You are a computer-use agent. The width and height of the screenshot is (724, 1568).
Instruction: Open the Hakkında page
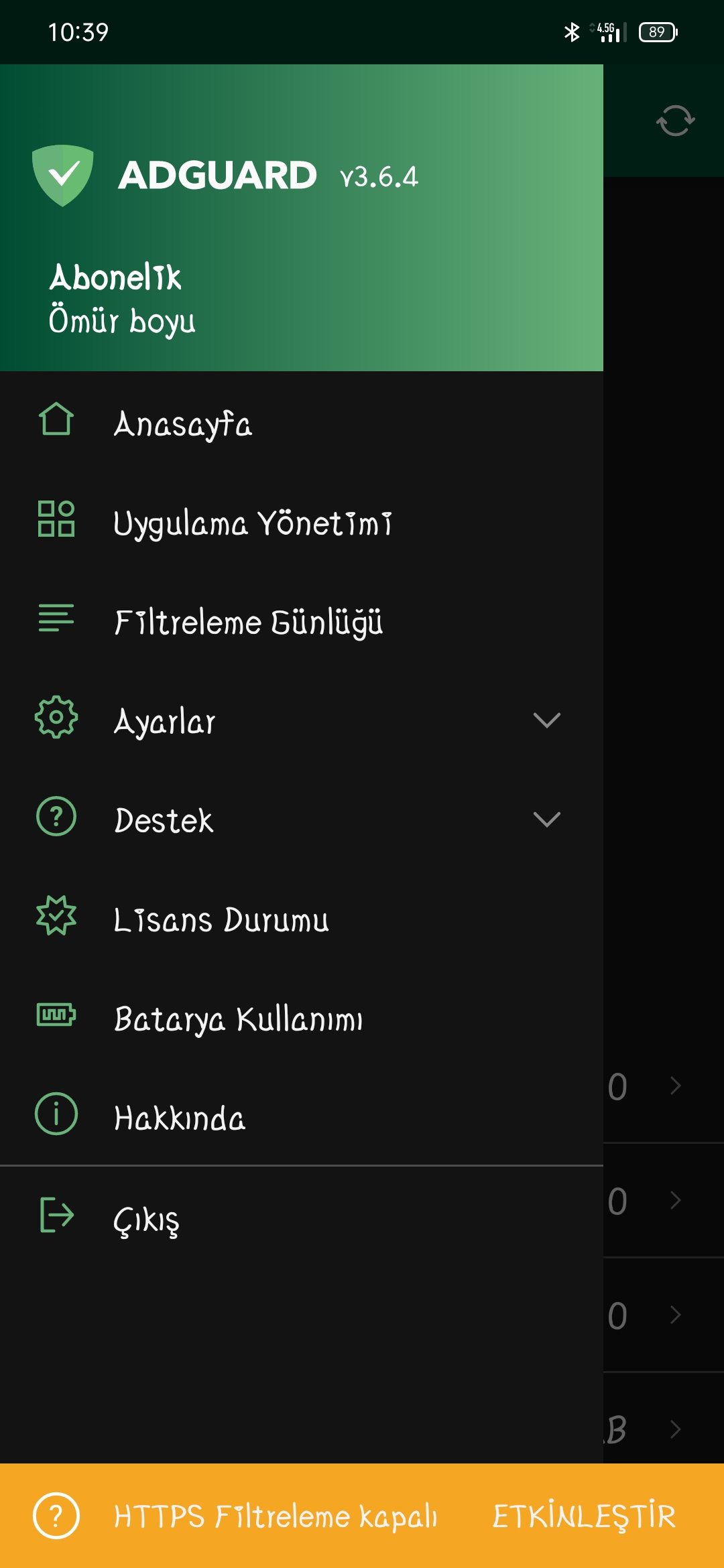pyautogui.click(x=302, y=1116)
